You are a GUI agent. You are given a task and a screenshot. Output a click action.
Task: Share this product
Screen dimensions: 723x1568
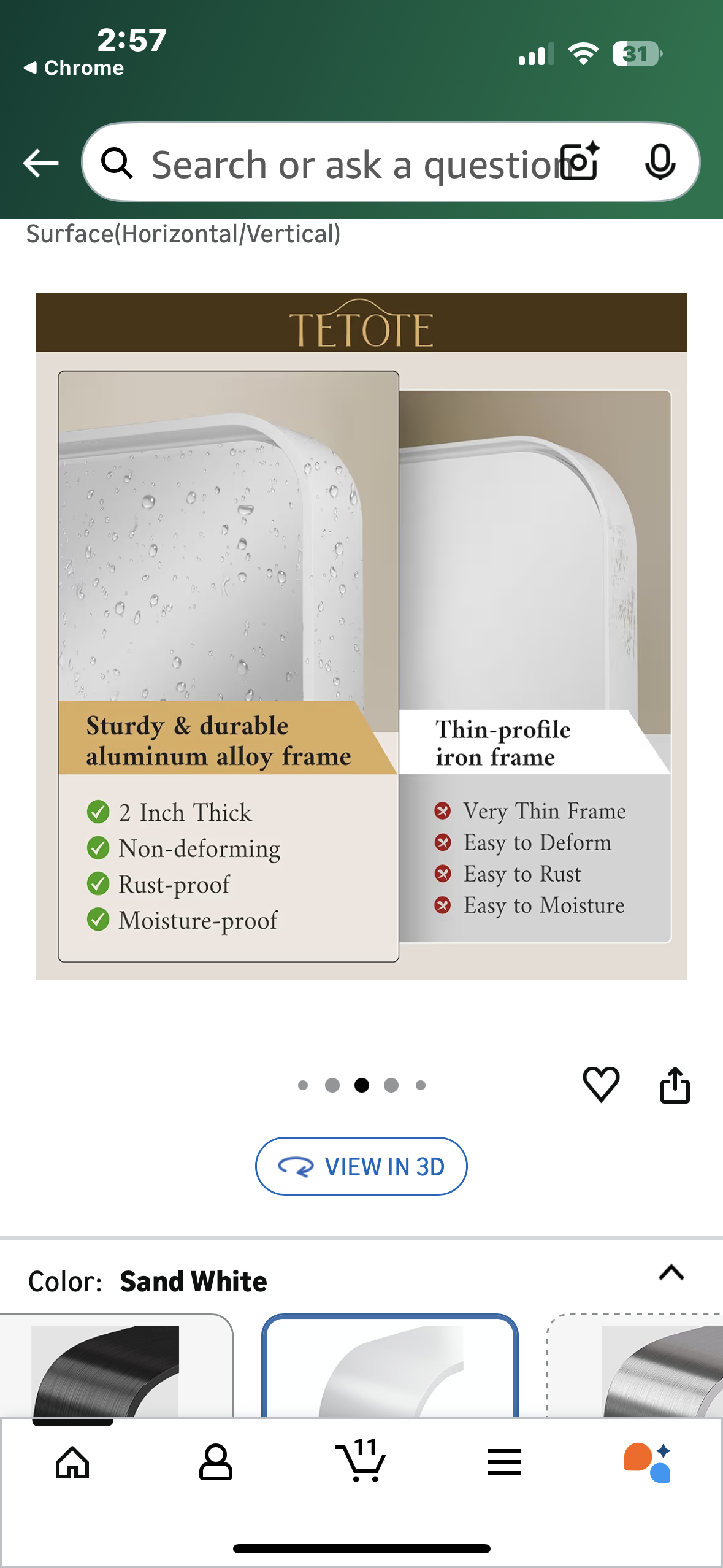pos(675,1085)
